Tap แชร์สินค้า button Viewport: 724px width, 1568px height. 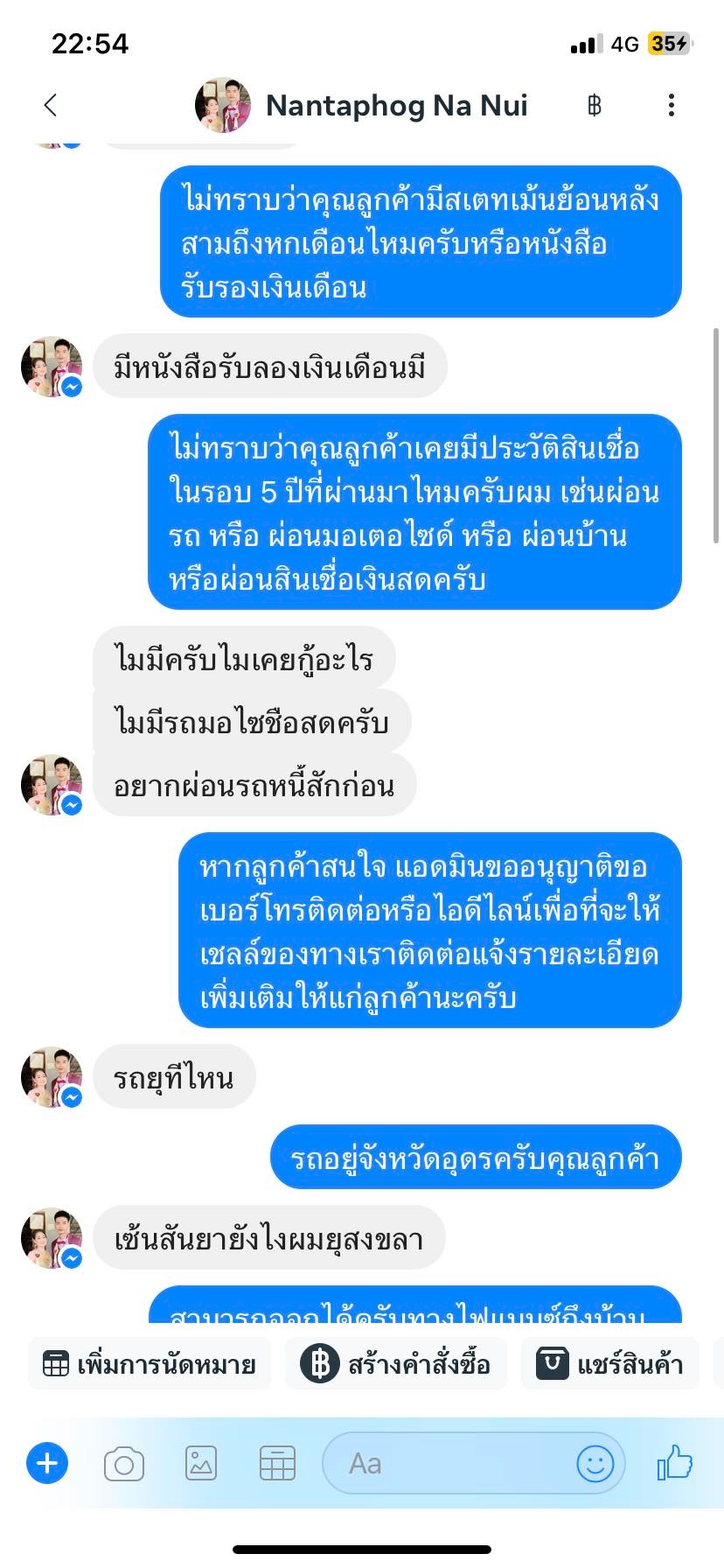coord(610,1364)
